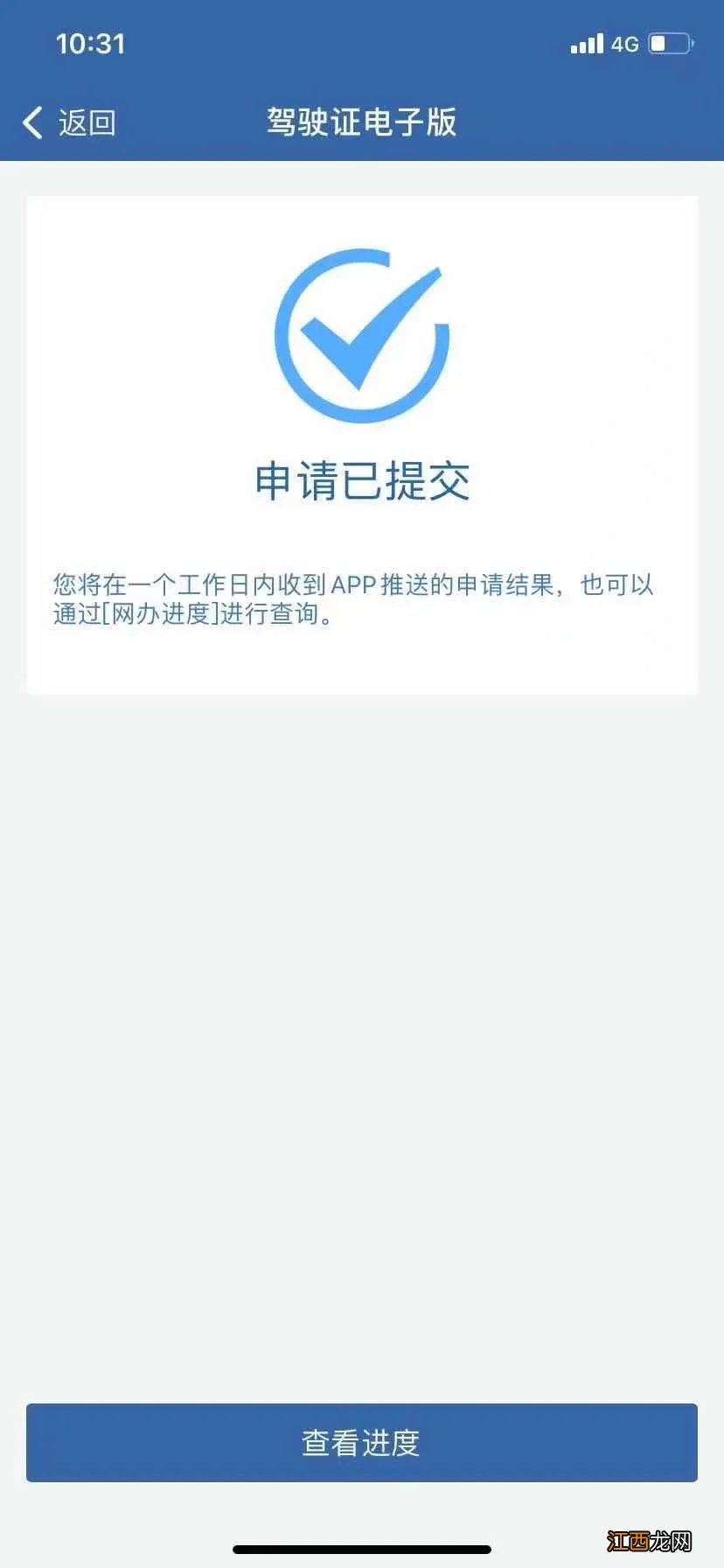The image size is (724, 1568).
Task: Tap the signal strength icon in status bar
Action: [586, 43]
